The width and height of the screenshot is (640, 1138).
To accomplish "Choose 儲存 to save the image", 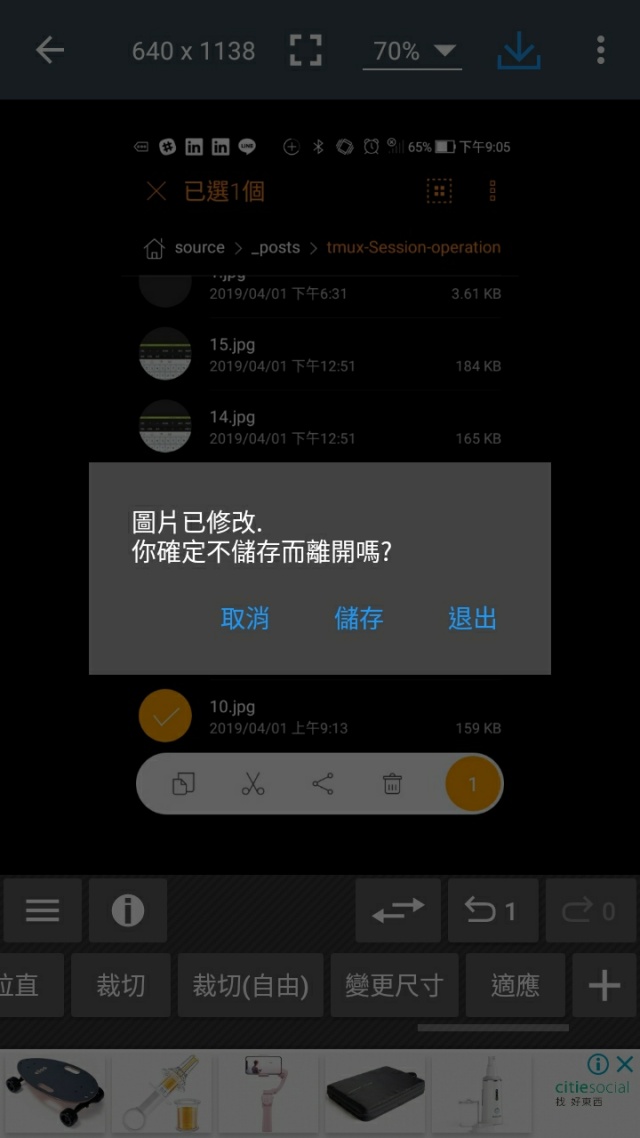I will [359, 619].
